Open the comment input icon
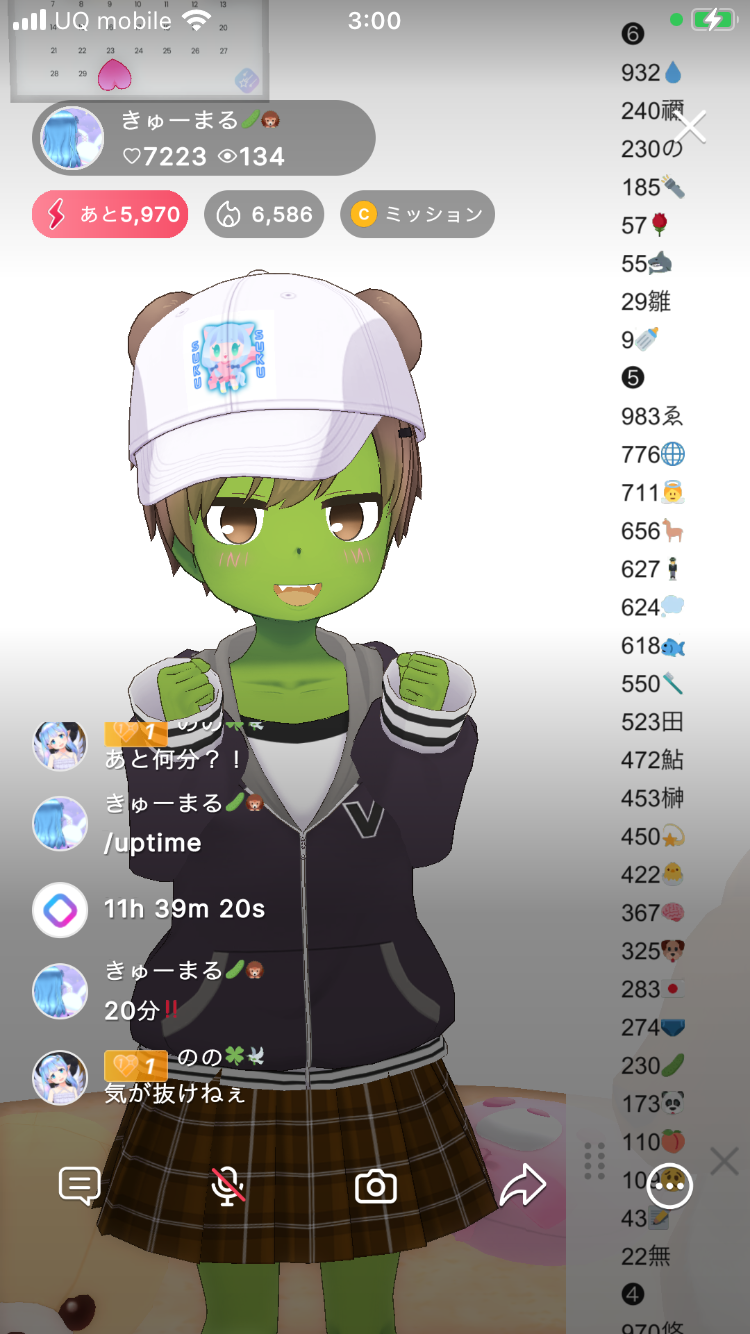Screen dimensions: 750x1334 coord(80,1186)
